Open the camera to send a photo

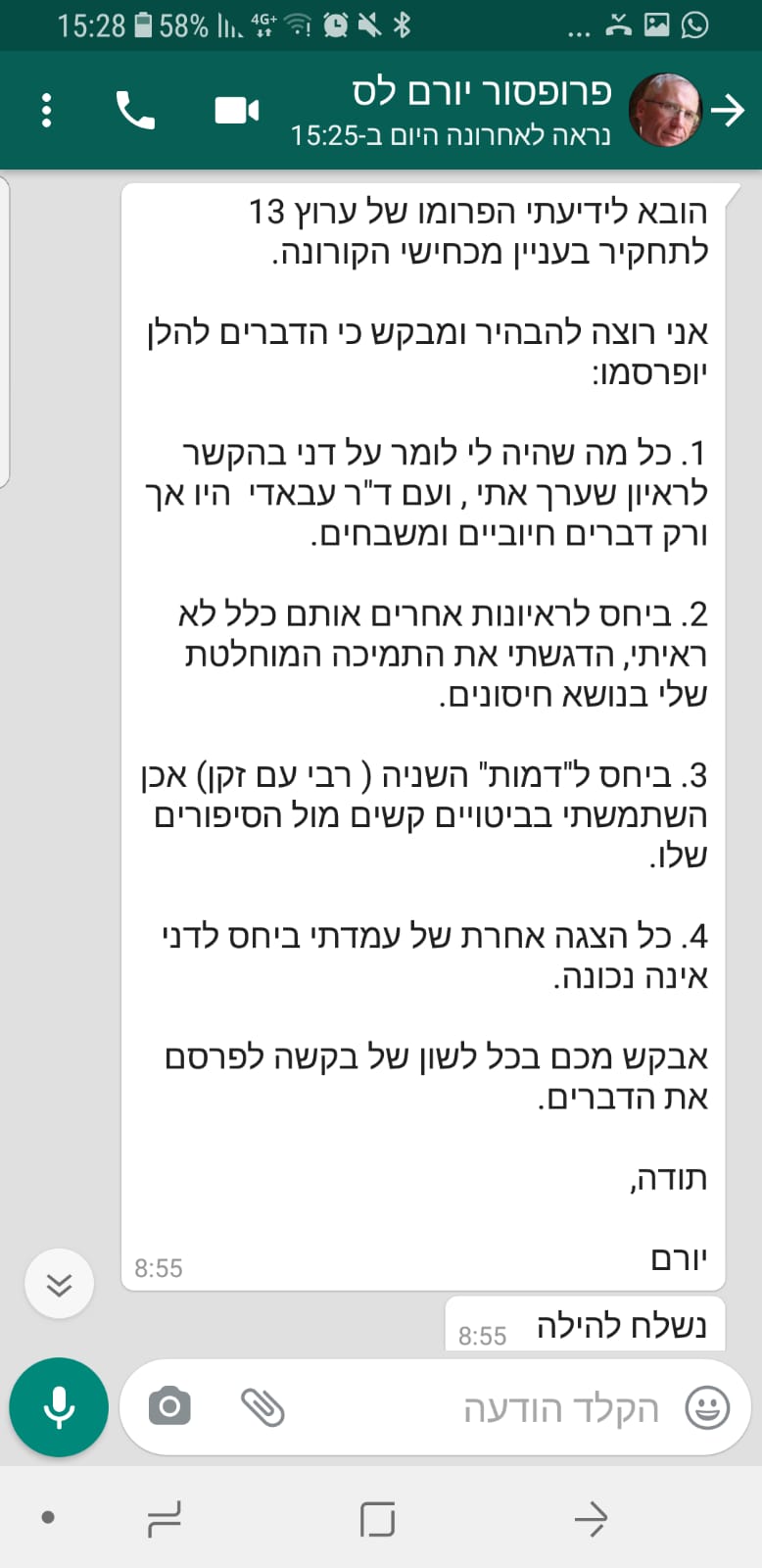(x=169, y=1407)
